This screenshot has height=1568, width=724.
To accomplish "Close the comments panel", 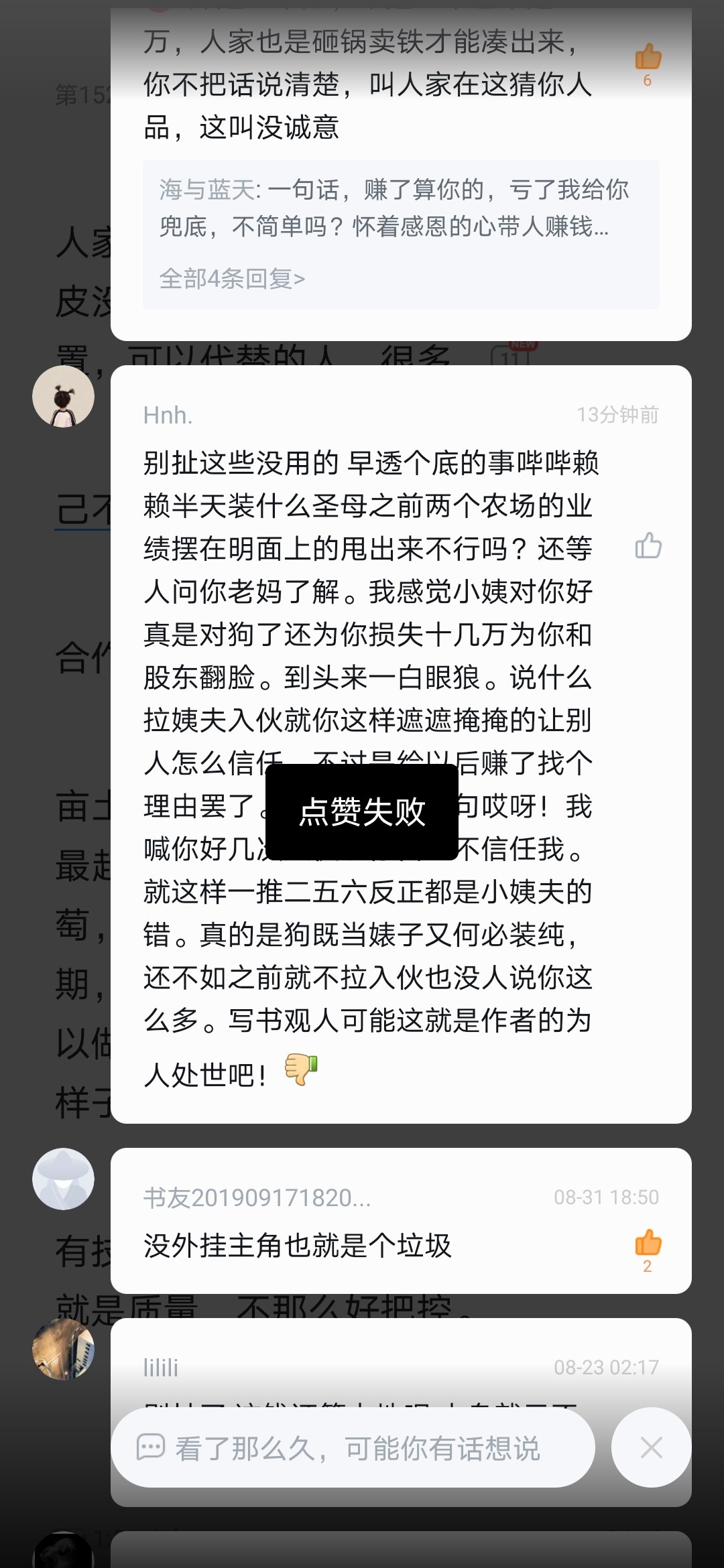I will pos(651,1447).
